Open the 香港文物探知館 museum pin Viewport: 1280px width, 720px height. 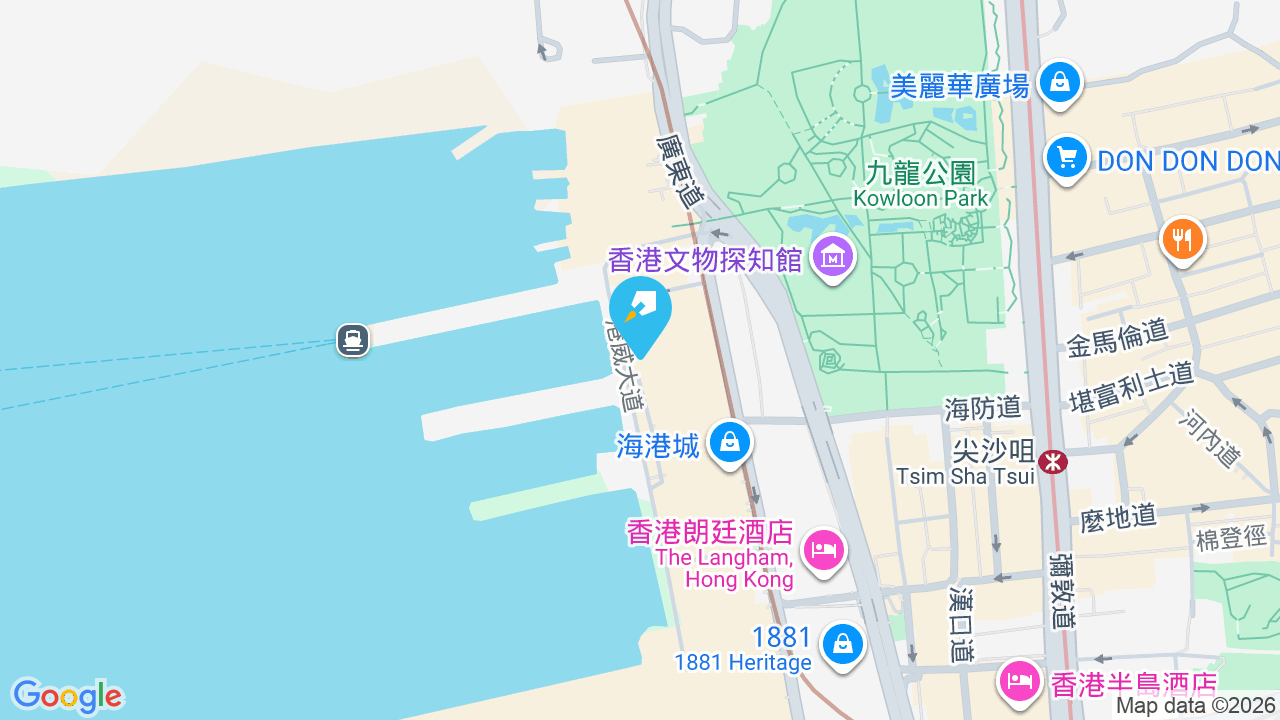pos(833,259)
